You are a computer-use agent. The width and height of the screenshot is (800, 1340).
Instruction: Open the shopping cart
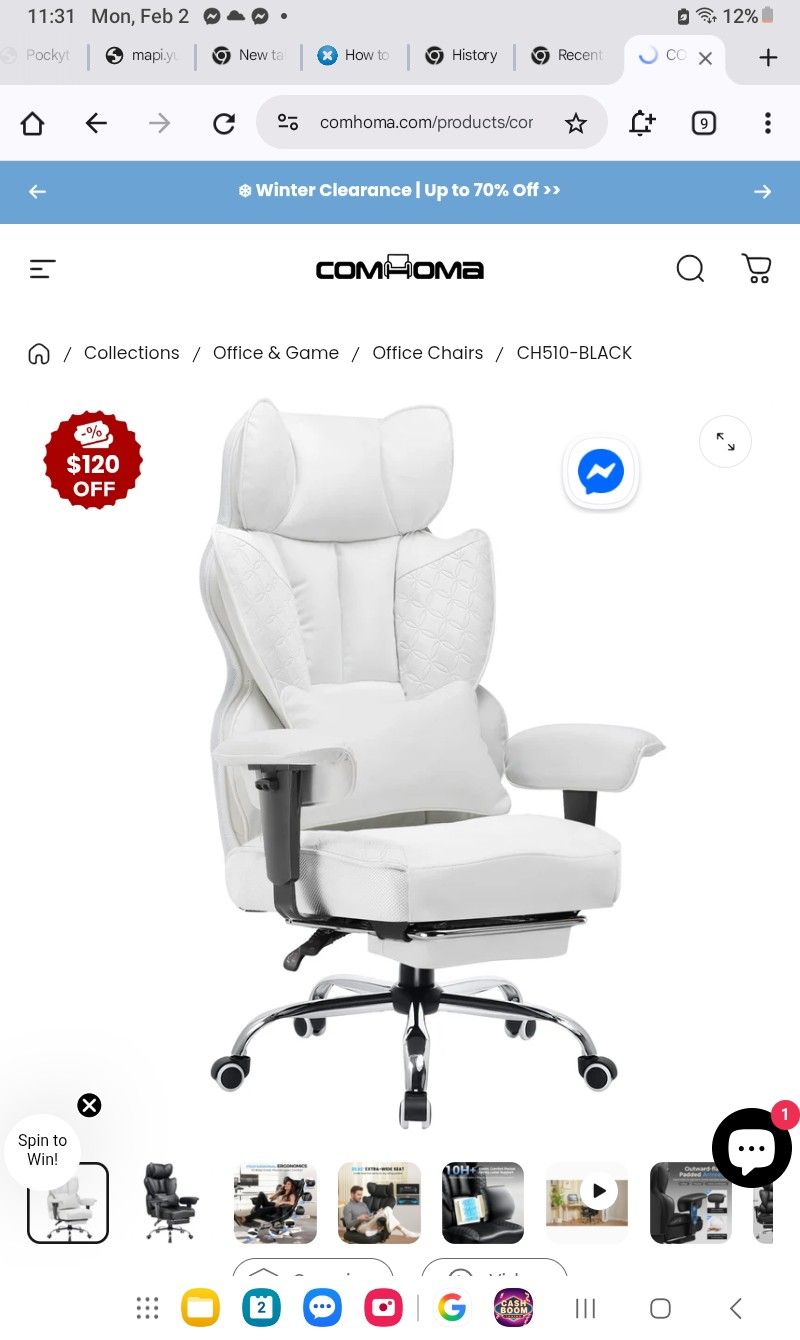(756, 269)
